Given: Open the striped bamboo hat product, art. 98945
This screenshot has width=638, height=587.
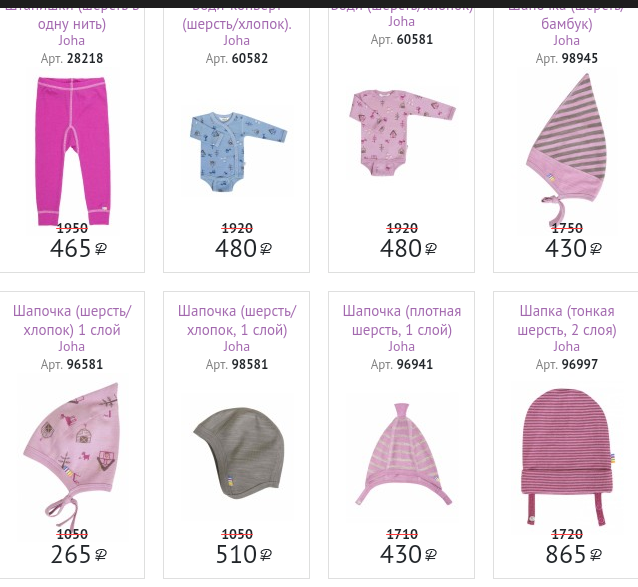Looking at the screenshot, I should [566, 145].
